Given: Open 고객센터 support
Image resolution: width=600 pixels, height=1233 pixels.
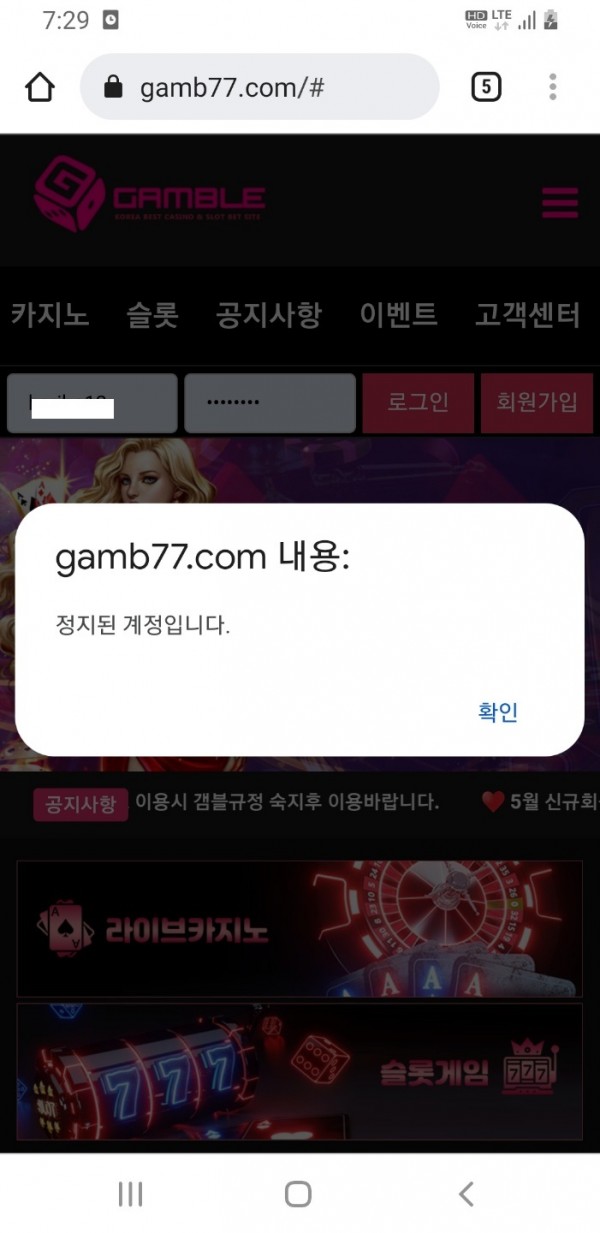Looking at the screenshot, I should coord(527,316).
